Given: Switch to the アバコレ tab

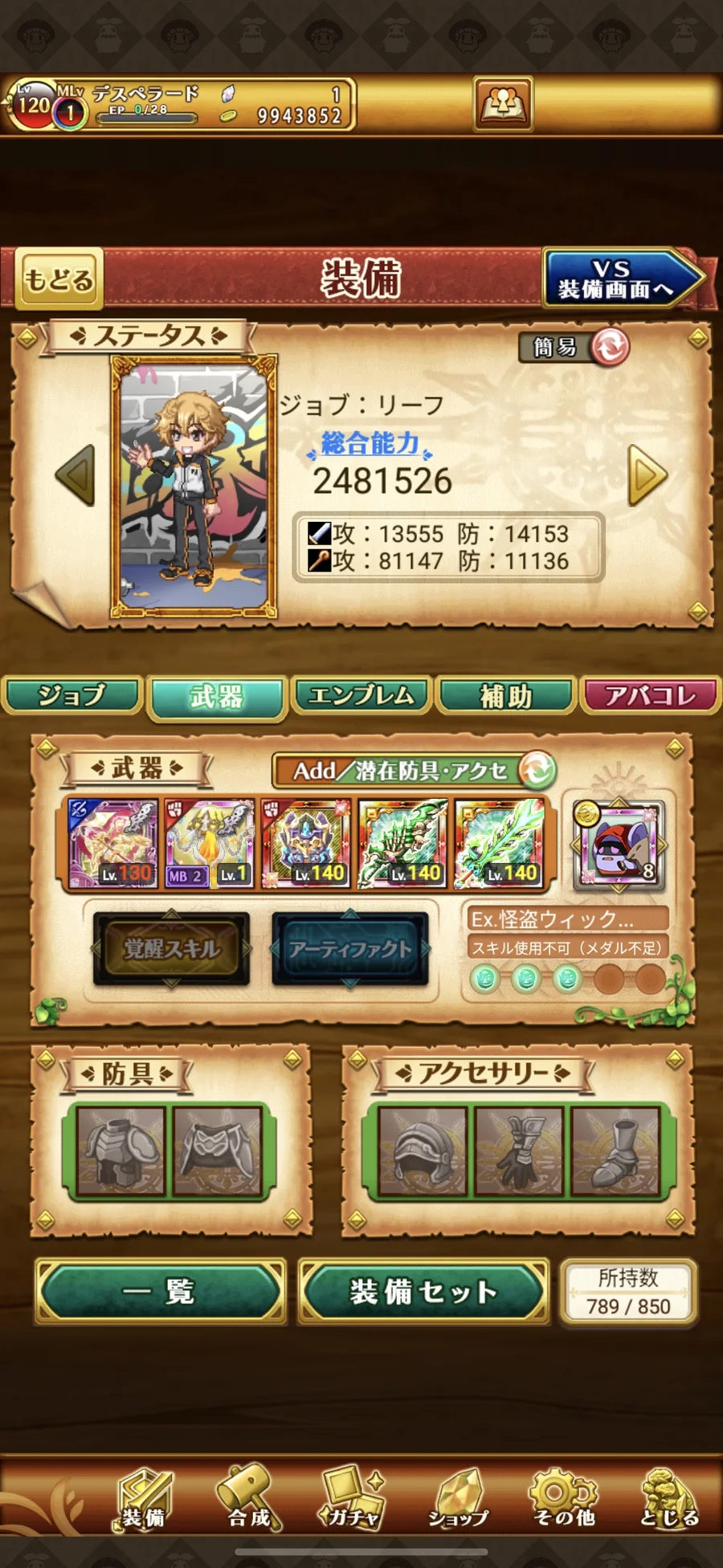Looking at the screenshot, I should pos(651,695).
